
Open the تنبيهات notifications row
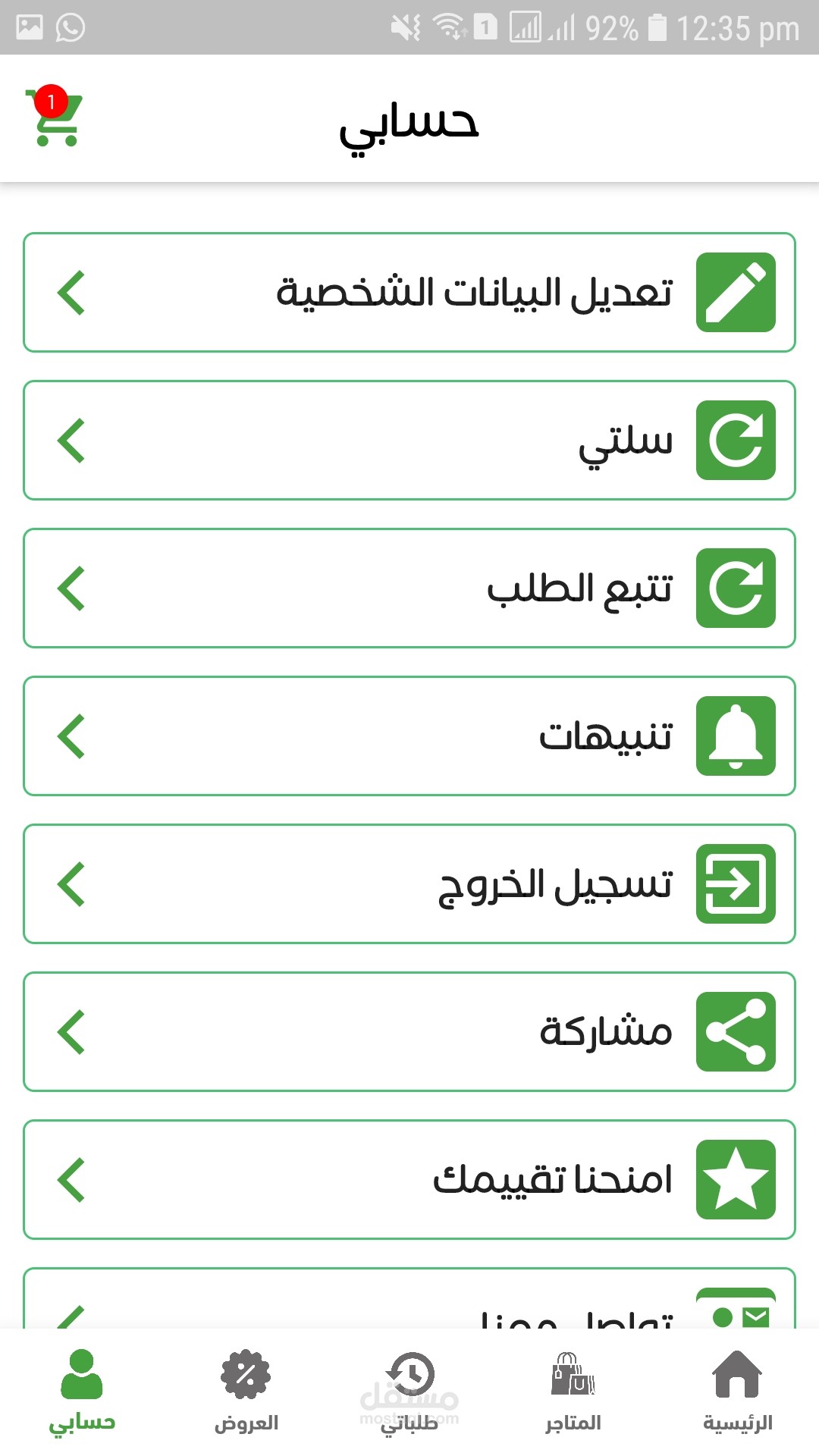[x=409, y=736]
